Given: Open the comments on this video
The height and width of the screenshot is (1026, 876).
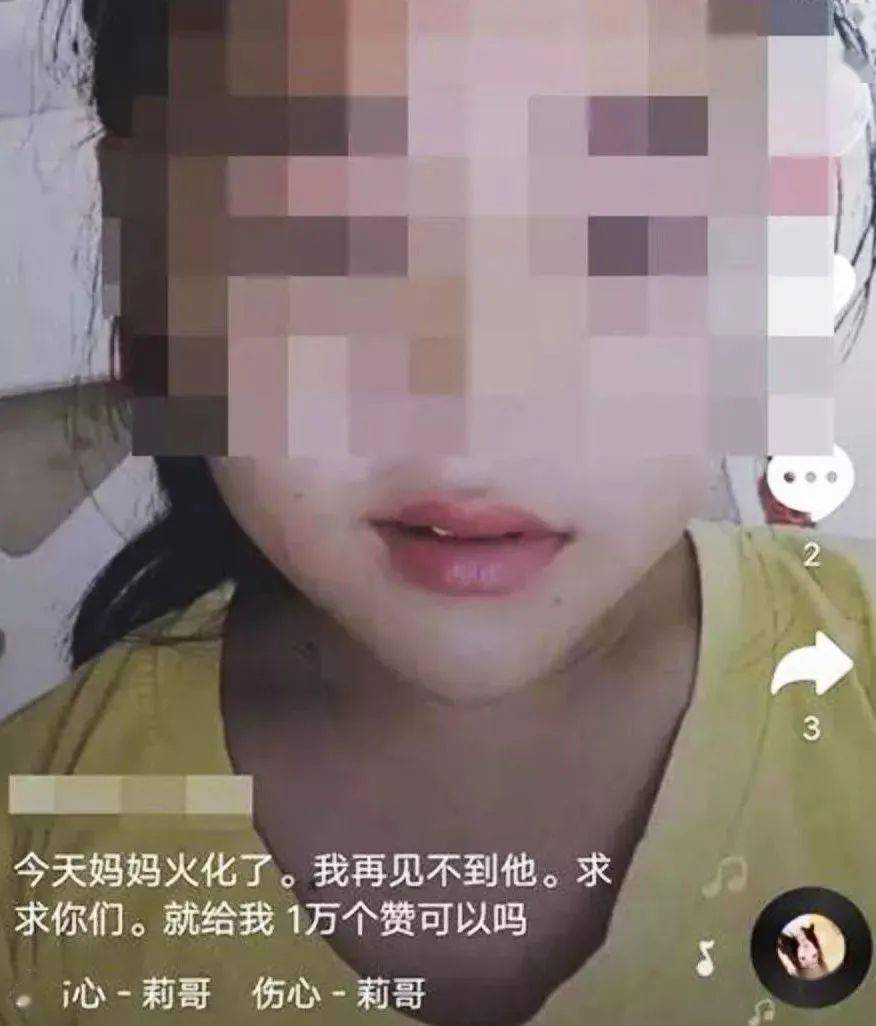Looking at the screenshot, I should (x=810, y=485).
